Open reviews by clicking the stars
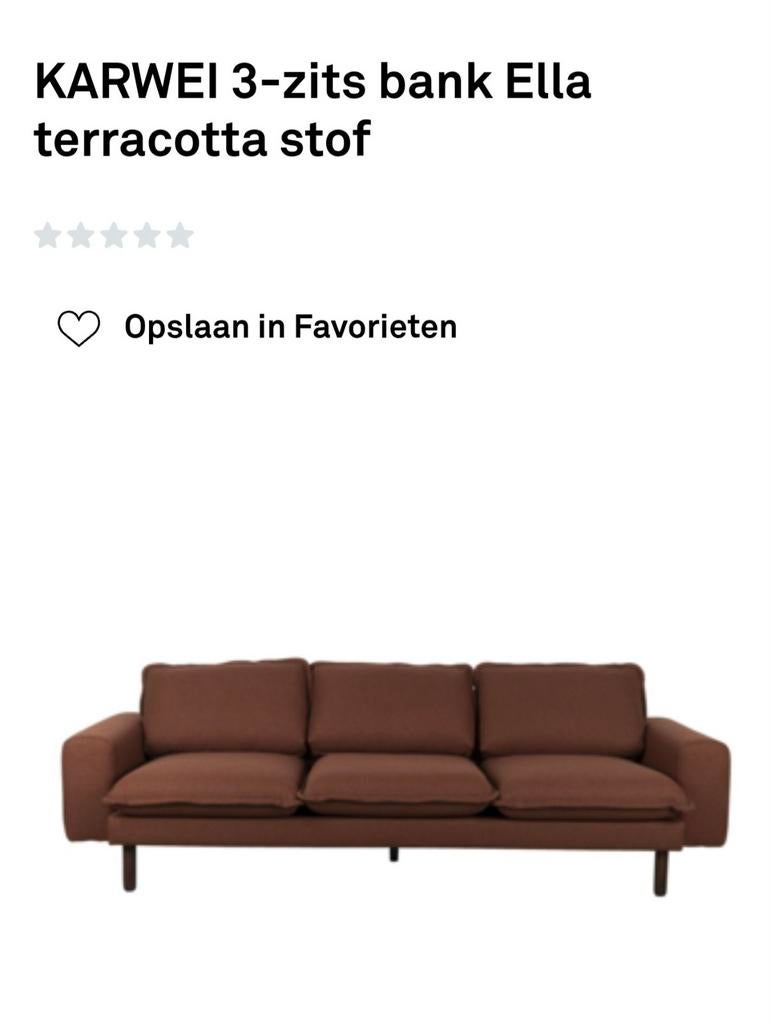 [114, 235]
